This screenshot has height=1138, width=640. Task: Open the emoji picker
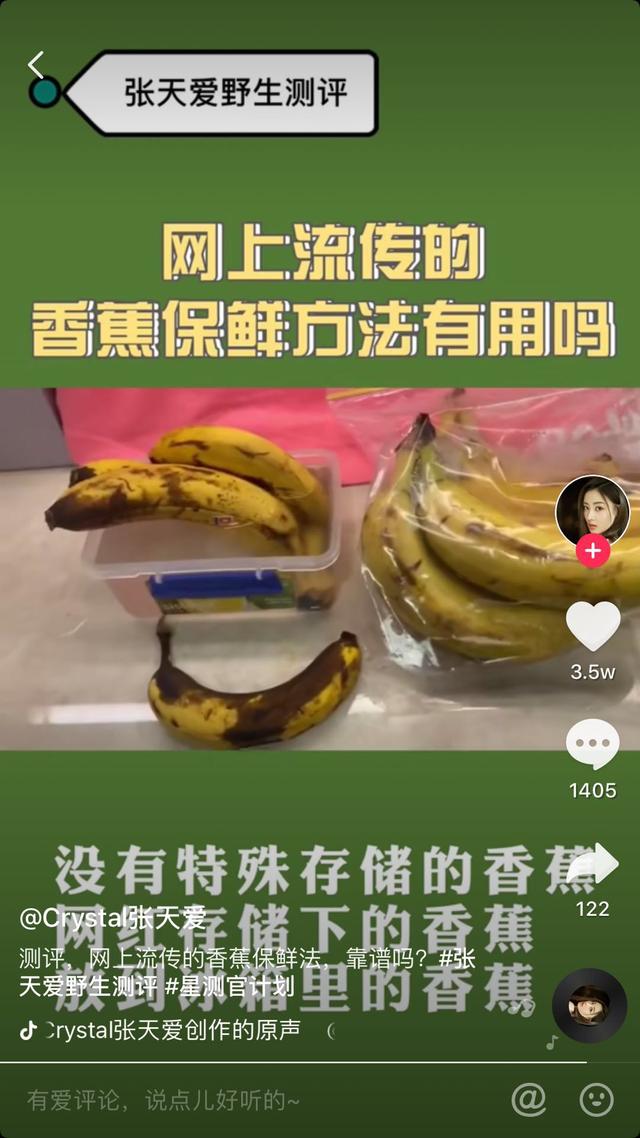click(x=597, y=1100)
